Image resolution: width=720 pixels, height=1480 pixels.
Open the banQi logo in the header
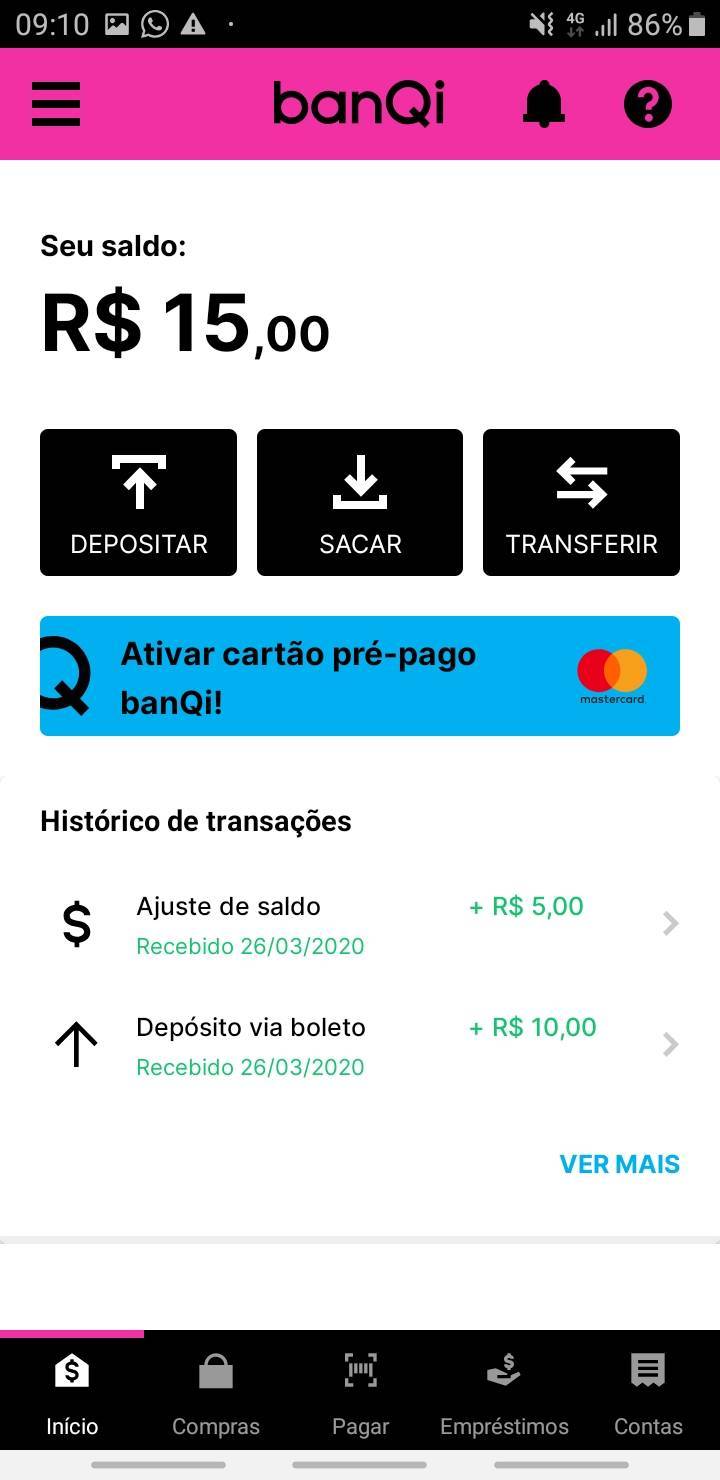click(x=360, y=103)
